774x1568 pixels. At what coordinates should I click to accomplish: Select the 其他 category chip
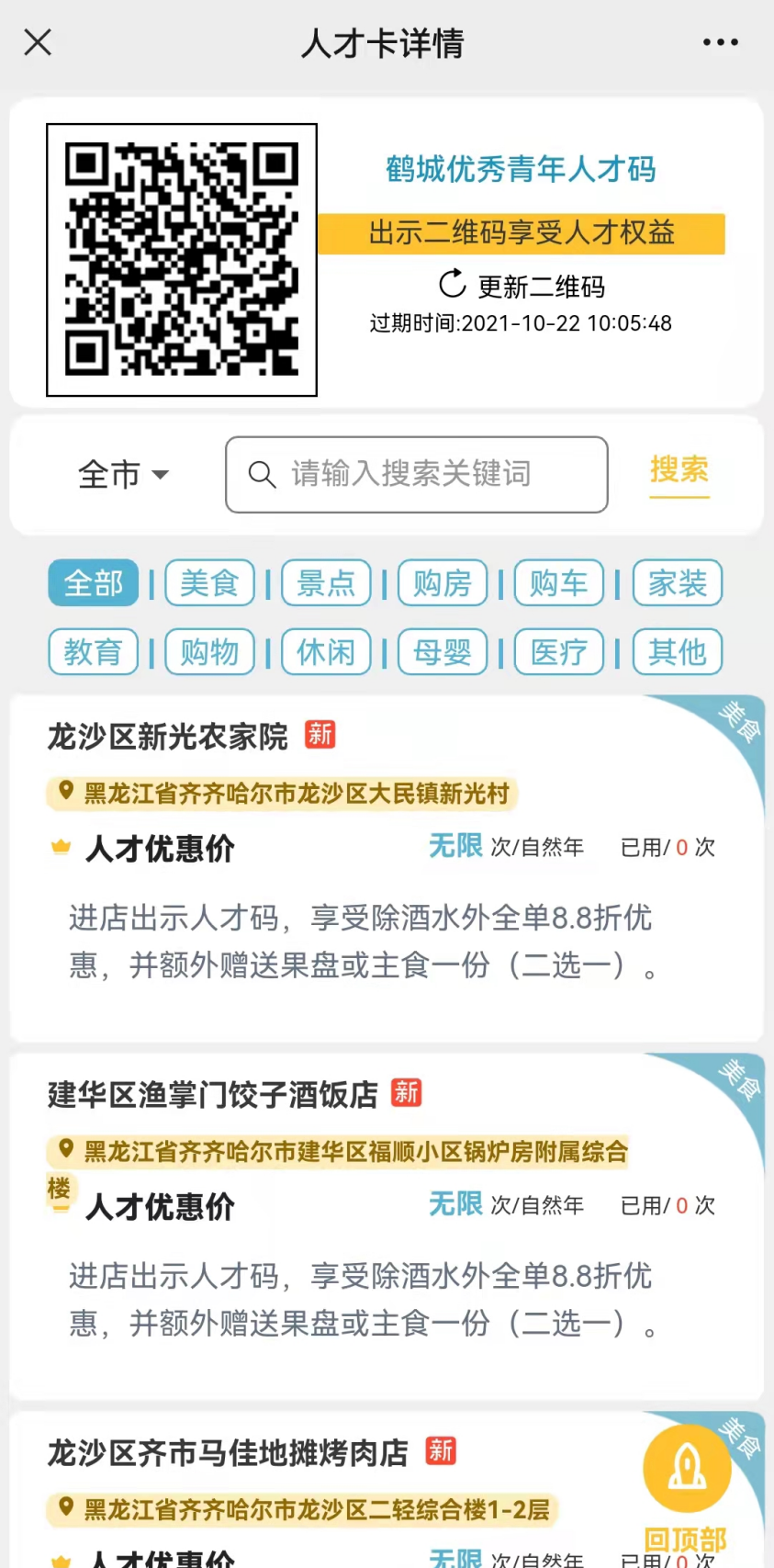678,651
